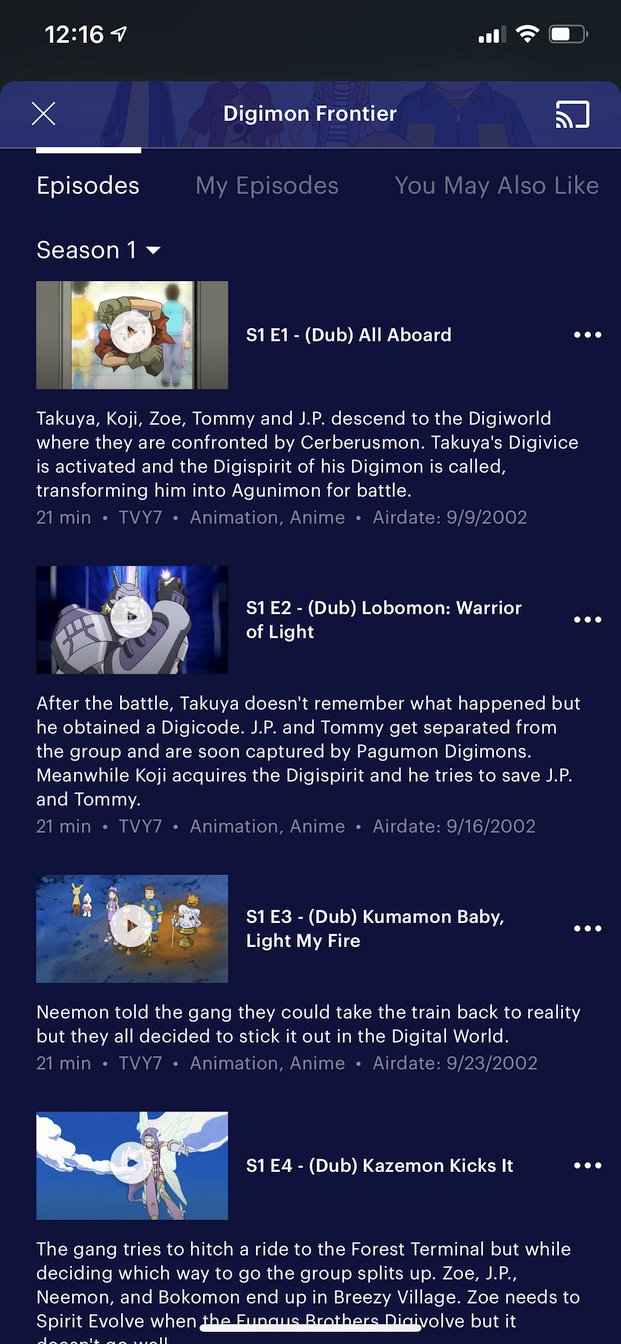621x1344 pixels.
Task: Play S1 E2 Lobomon: Warrior of Light
Action: 132,620
